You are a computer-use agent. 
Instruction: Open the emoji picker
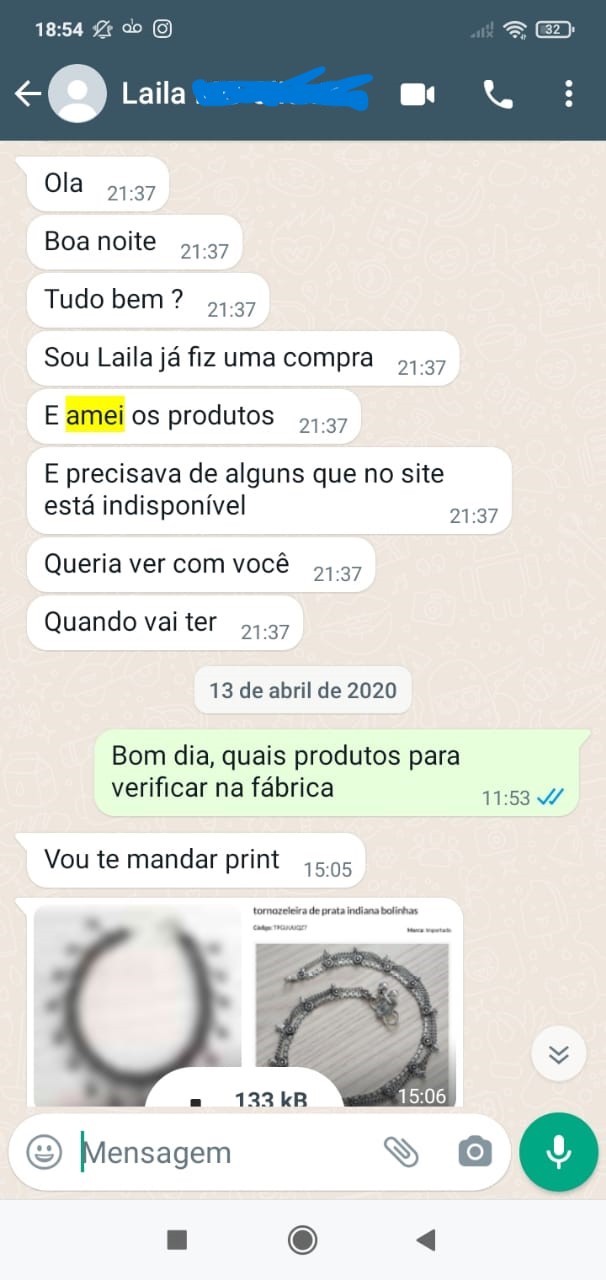44,1152
